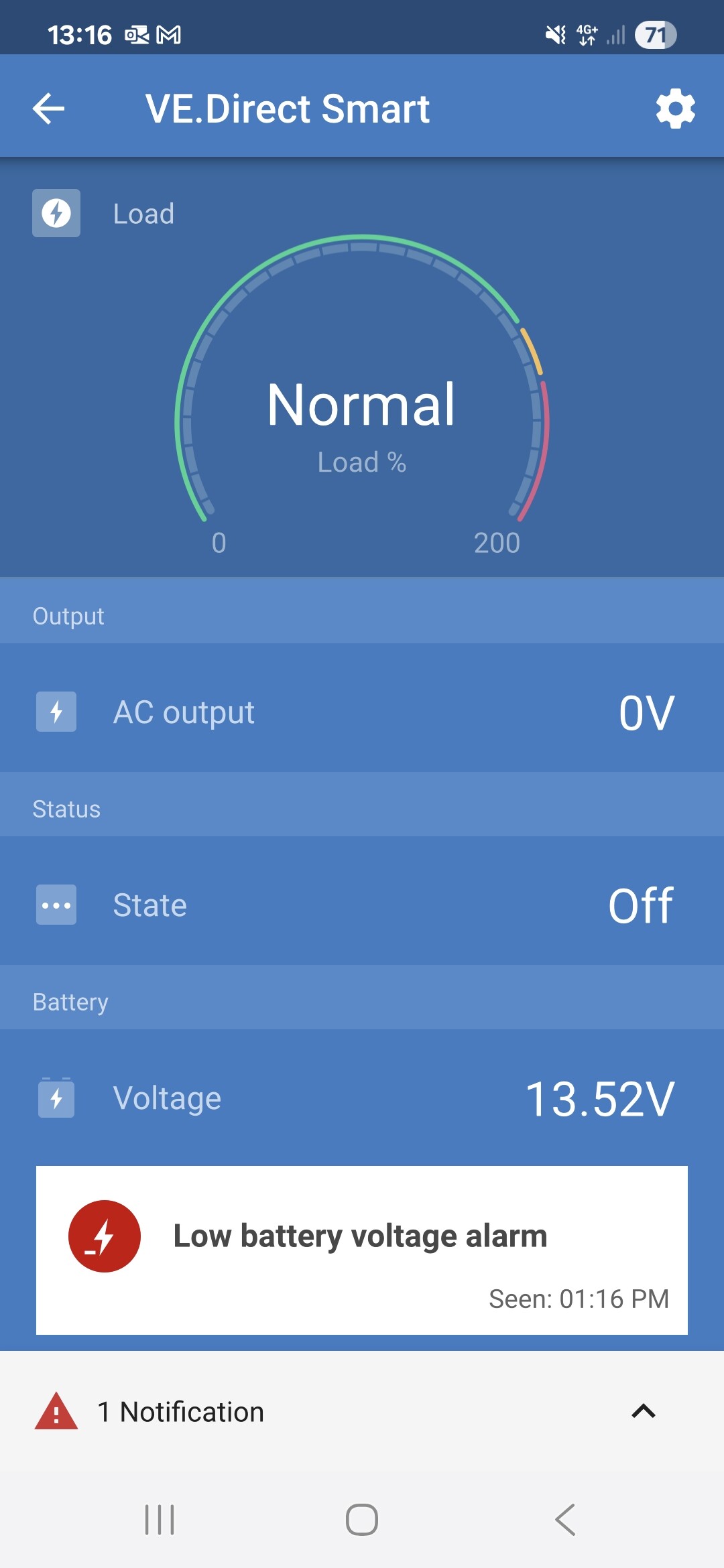This screenshot has height=1568, width=724.
Task: Open the settings gear
Action: click(x=675, y=109)
